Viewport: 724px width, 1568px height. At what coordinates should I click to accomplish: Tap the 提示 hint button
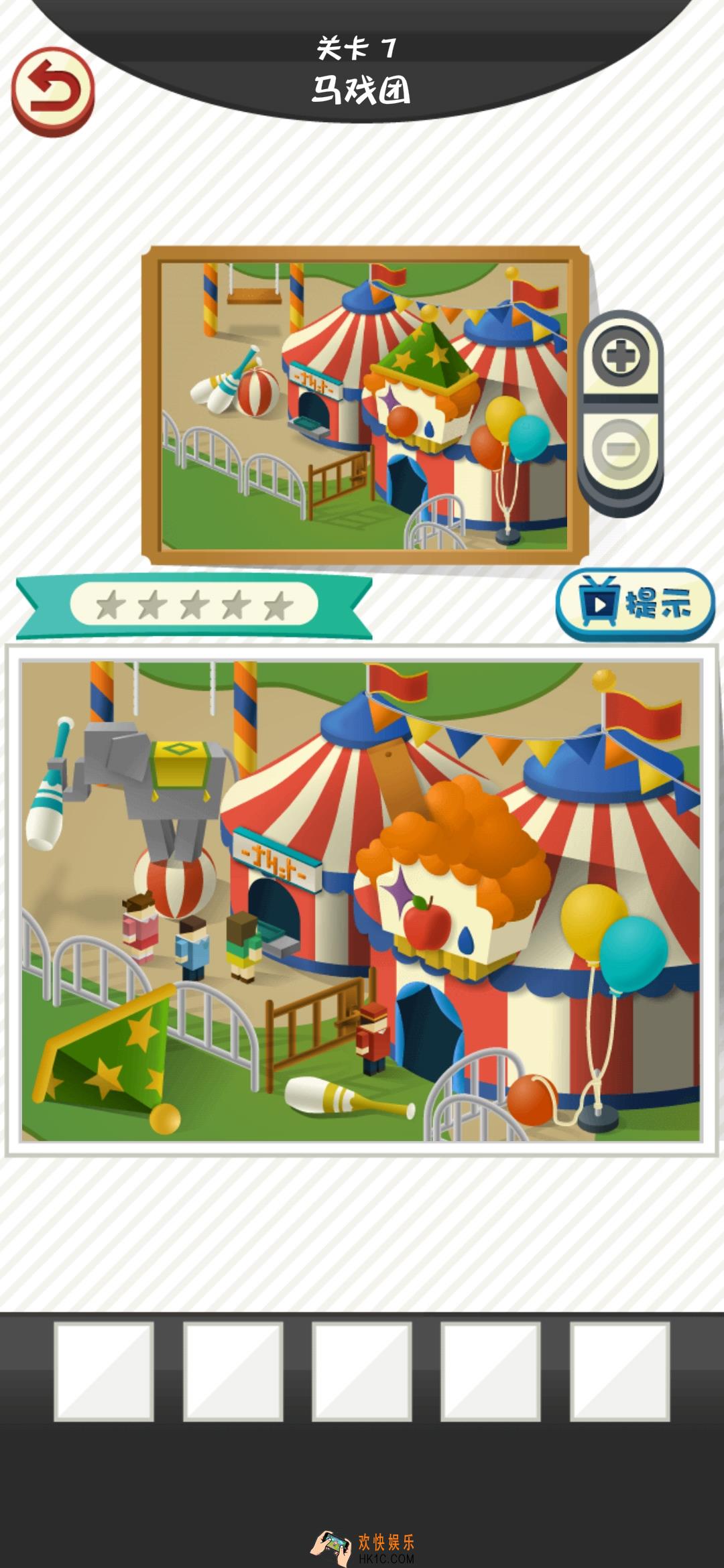click(x=635, y=604)
